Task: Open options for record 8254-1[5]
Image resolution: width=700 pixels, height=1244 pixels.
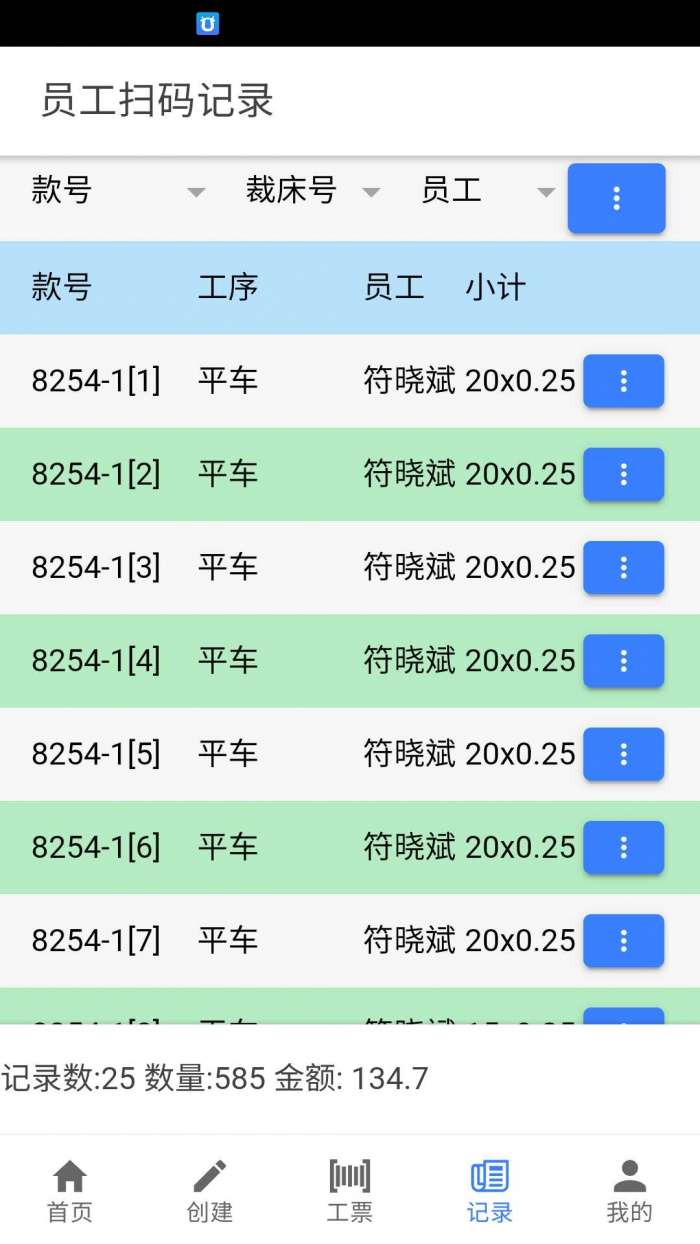Action: 623,754
